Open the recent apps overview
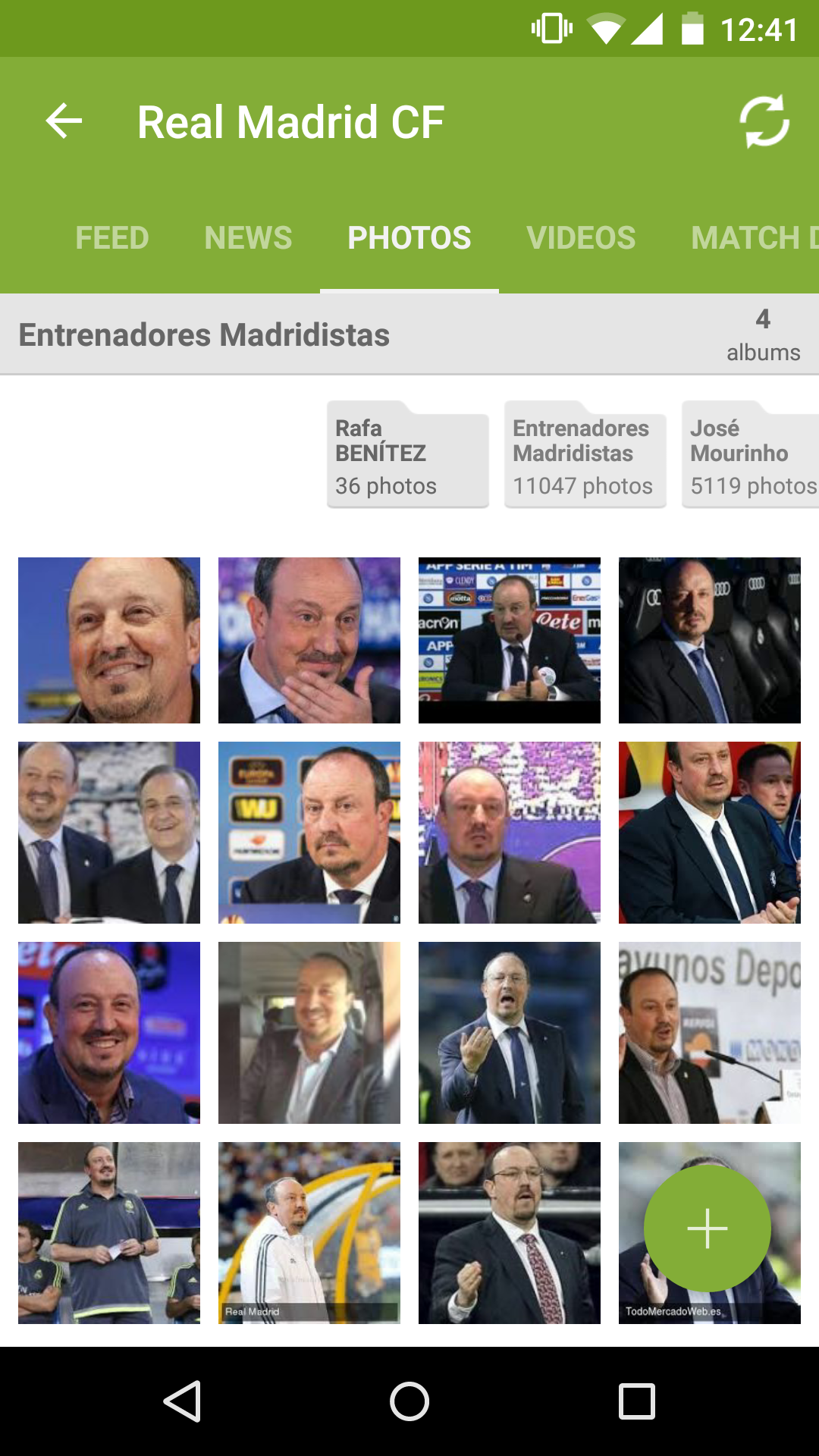Viewport: 819px width, 1456px height. tap(637, 1401)
